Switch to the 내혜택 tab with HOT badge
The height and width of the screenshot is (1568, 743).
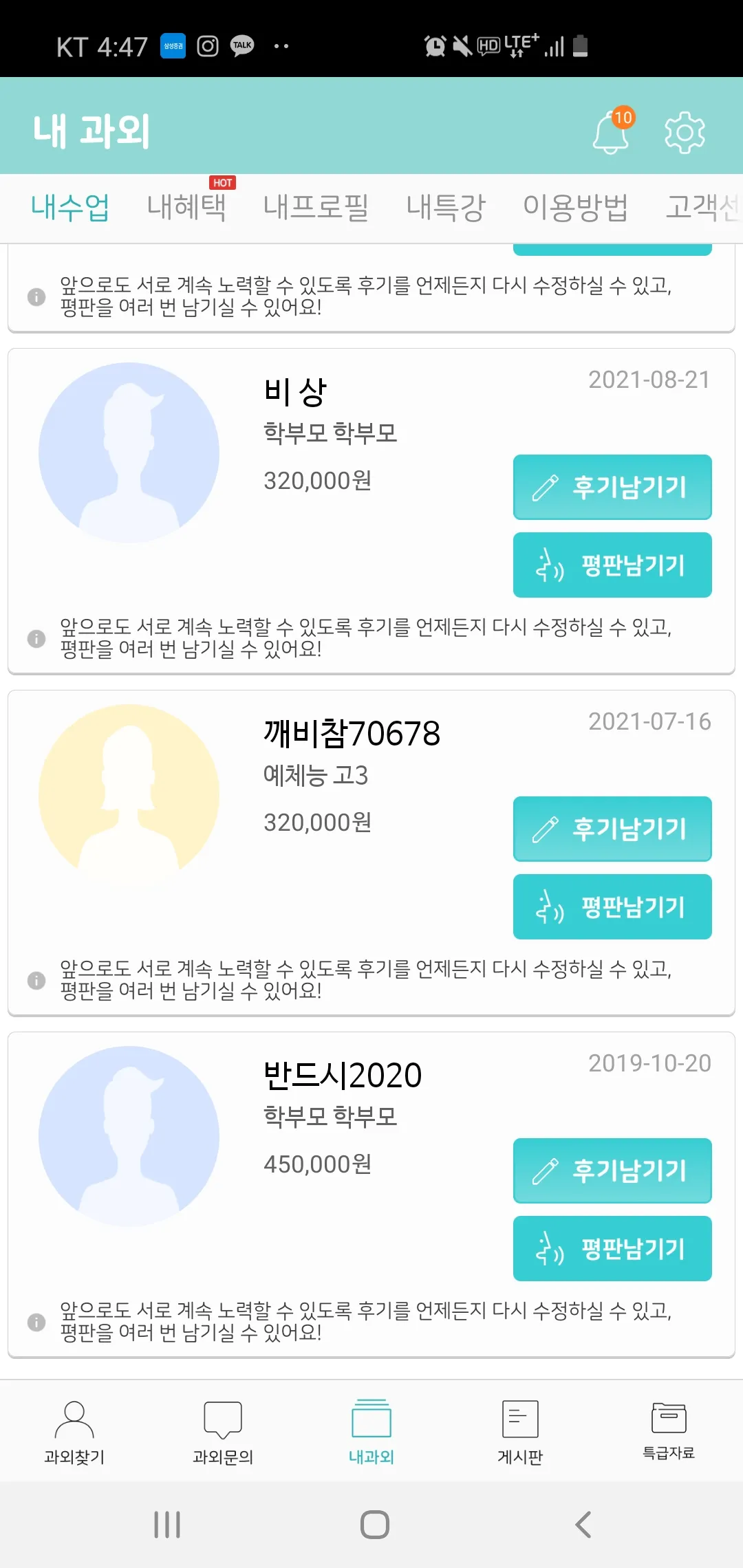tap(187, 208)
